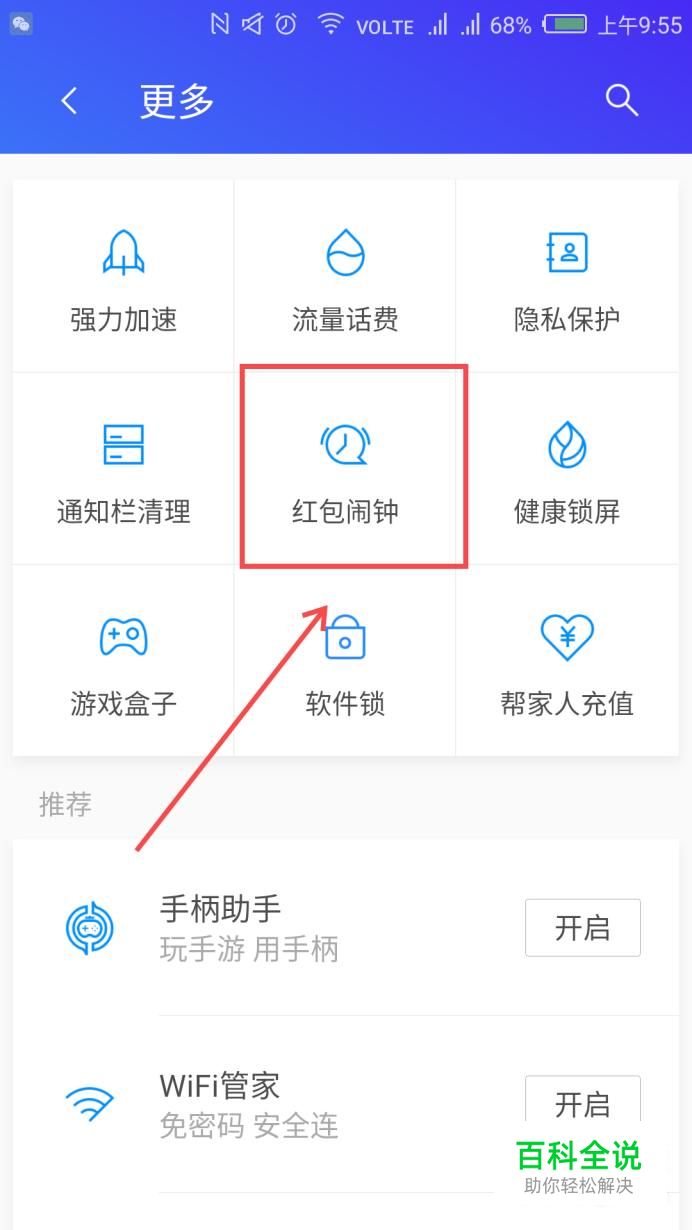Image resolution: width=692 pixels, height=1230 pixels.
Task: Open 强力加速
Action: tap(123, 277)
